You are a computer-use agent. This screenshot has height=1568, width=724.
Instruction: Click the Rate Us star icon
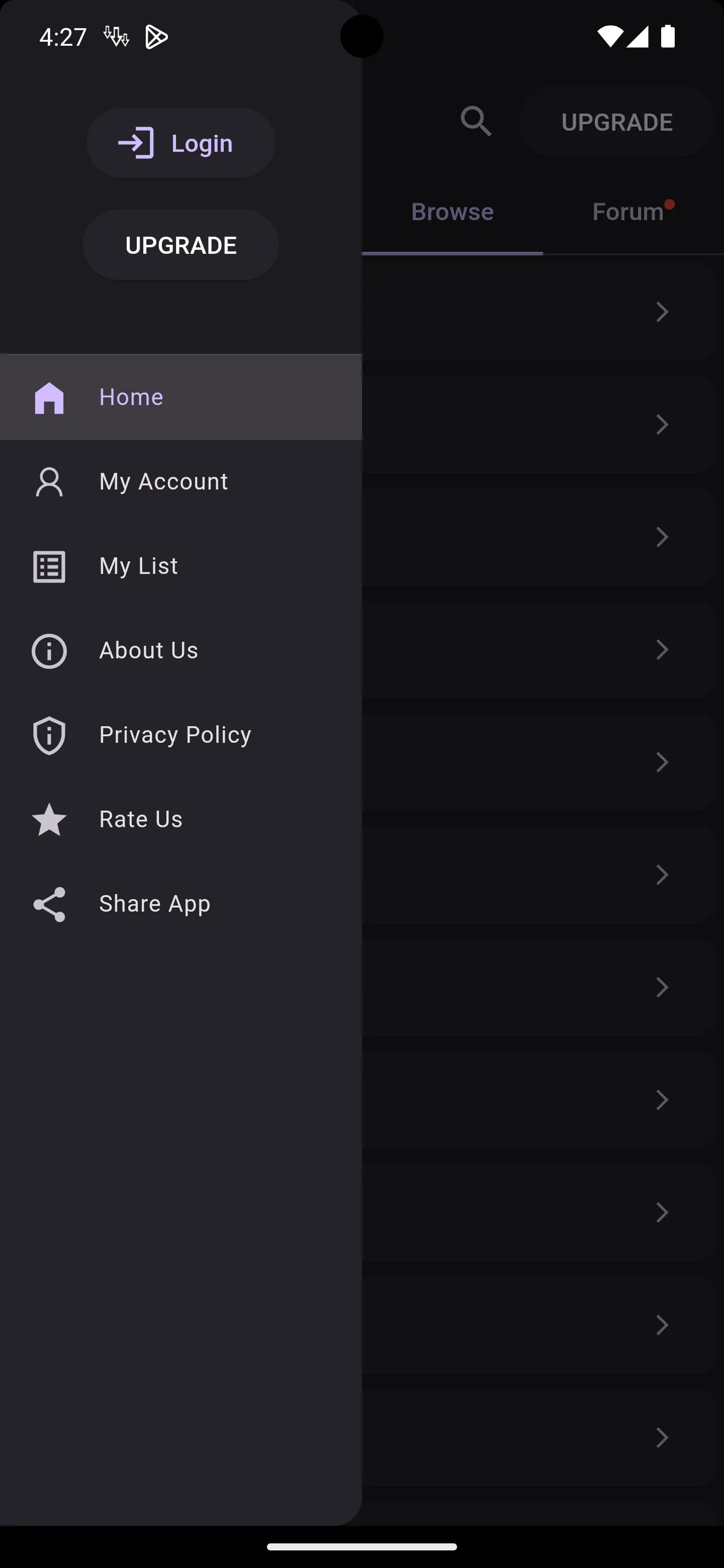coord(49,820)
